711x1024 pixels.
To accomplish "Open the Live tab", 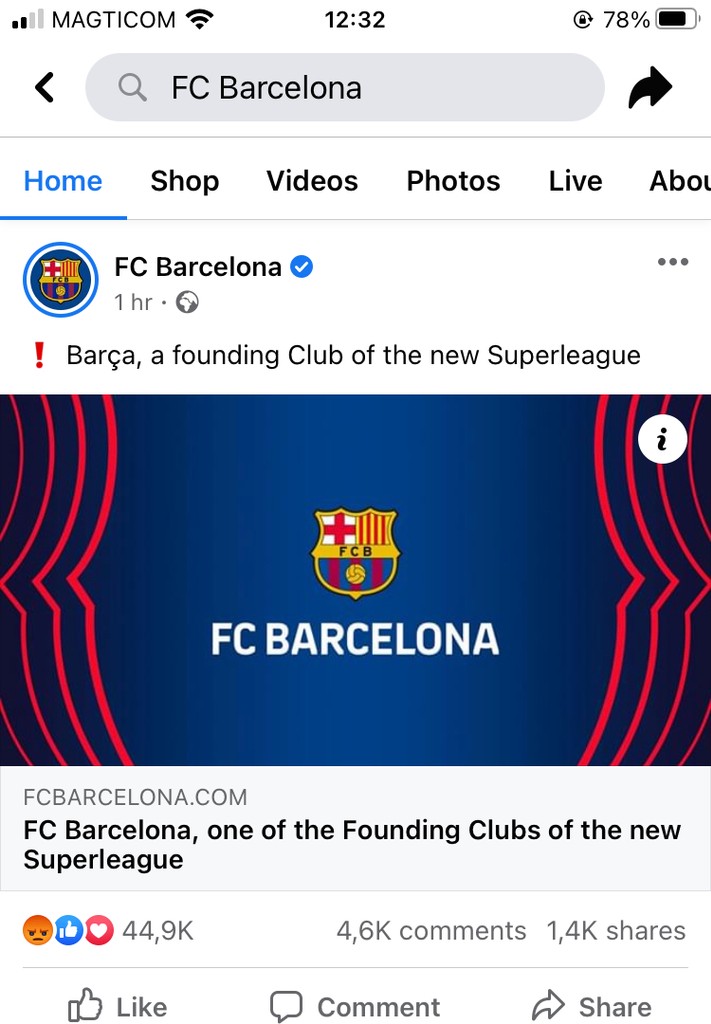I will [575, 181].
